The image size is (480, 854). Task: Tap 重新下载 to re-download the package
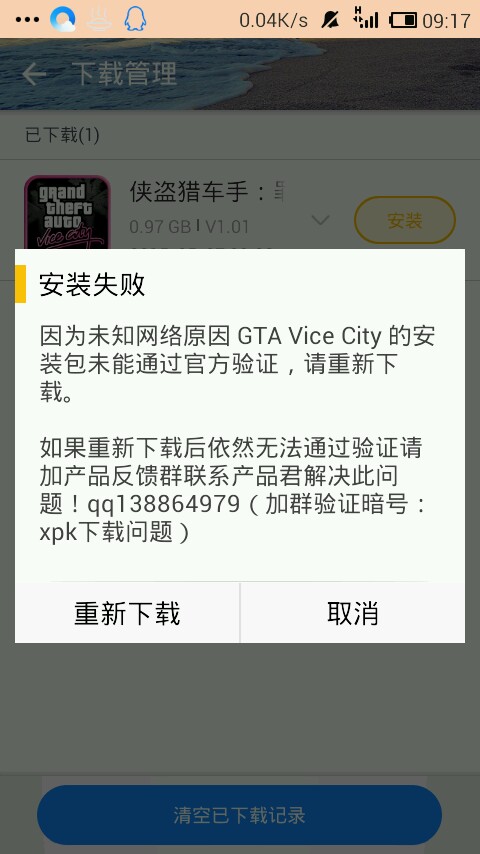pos(127,613)
